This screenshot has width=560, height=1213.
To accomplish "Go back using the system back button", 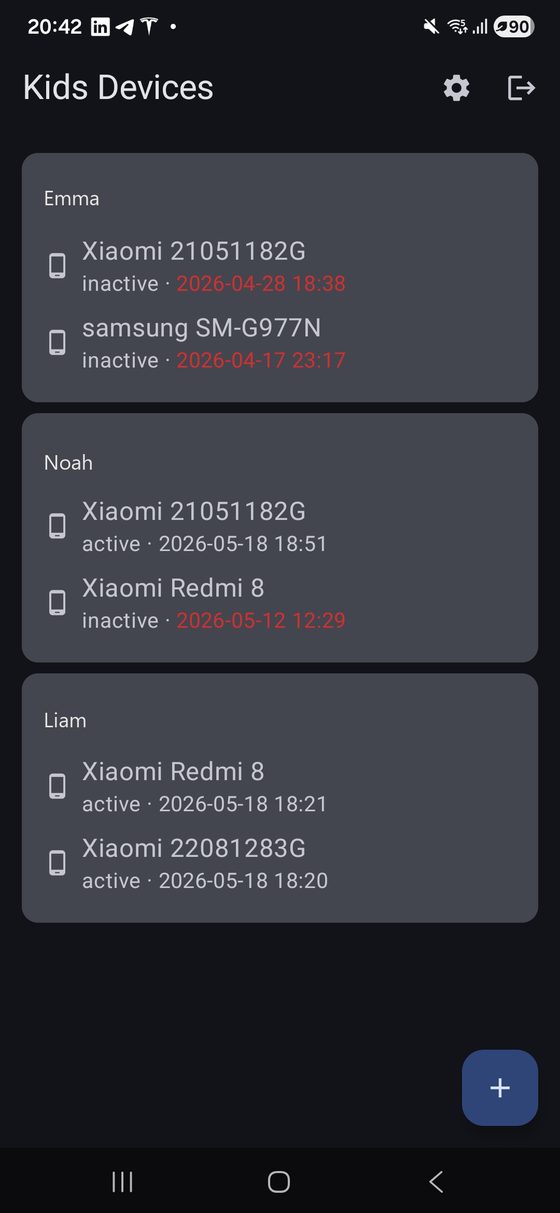I will pos(436,1182).
